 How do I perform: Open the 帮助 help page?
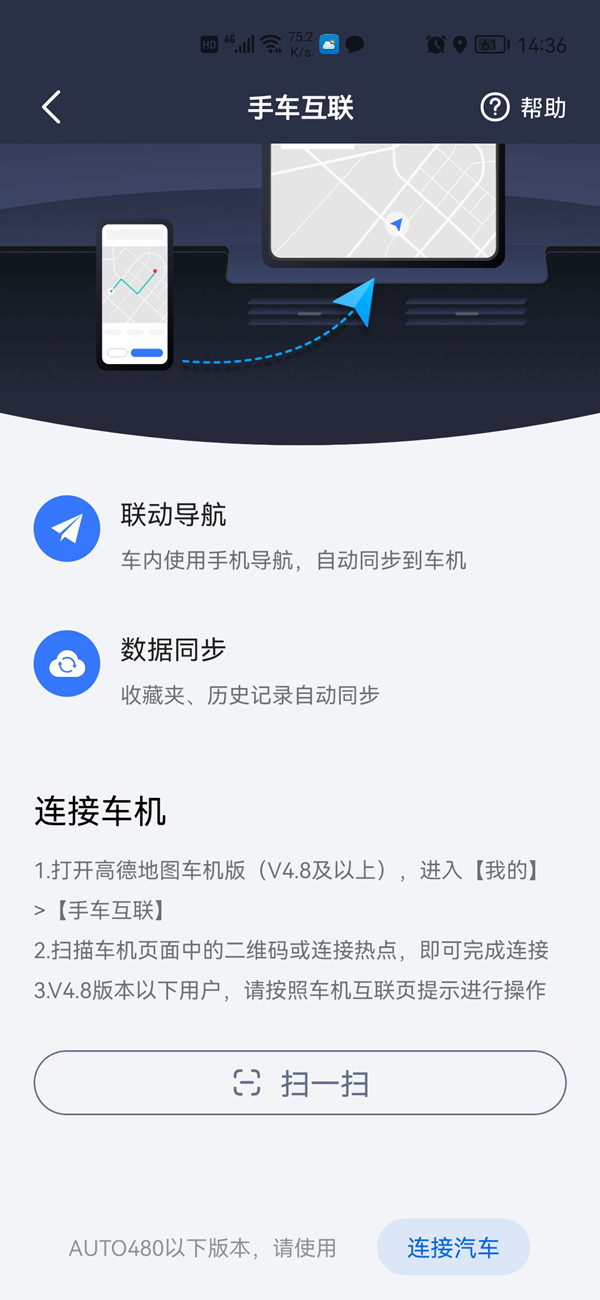tap(523, 107)
